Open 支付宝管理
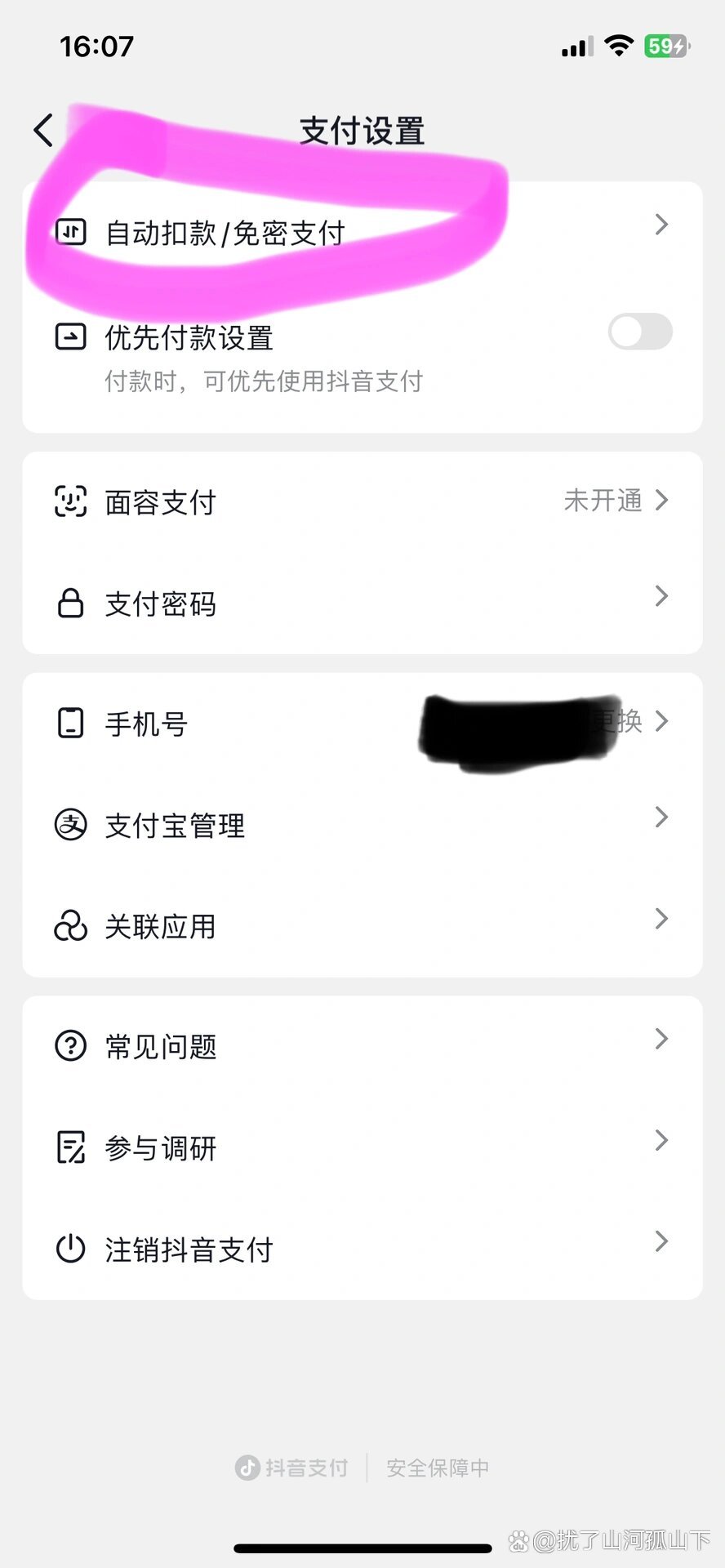The image size is (725, 1568). [362, 825]
